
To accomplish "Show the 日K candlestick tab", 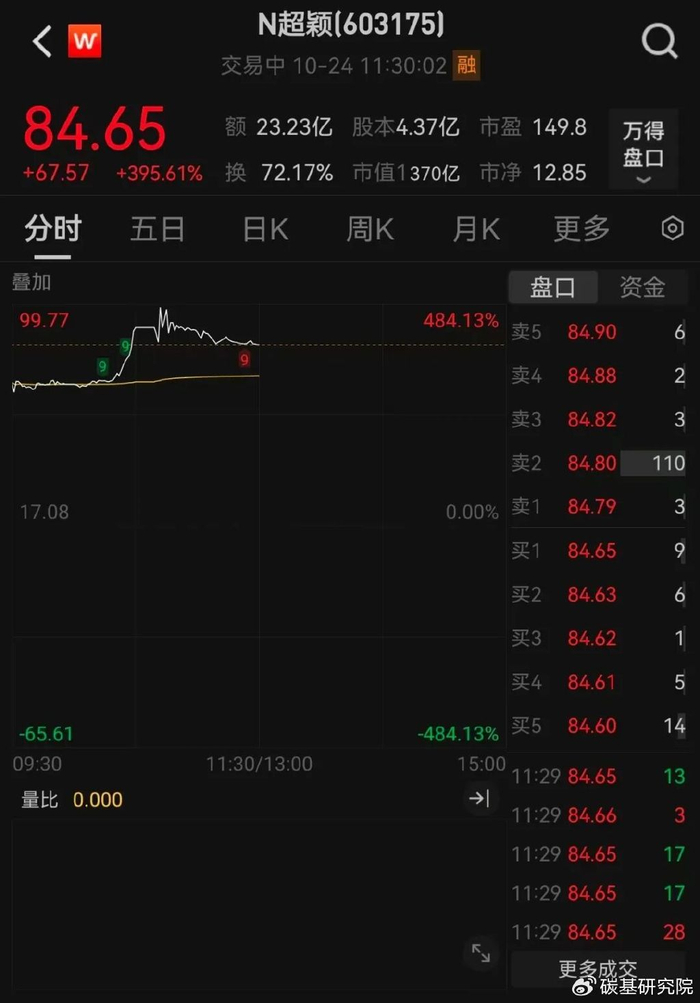I will point(265,229).
